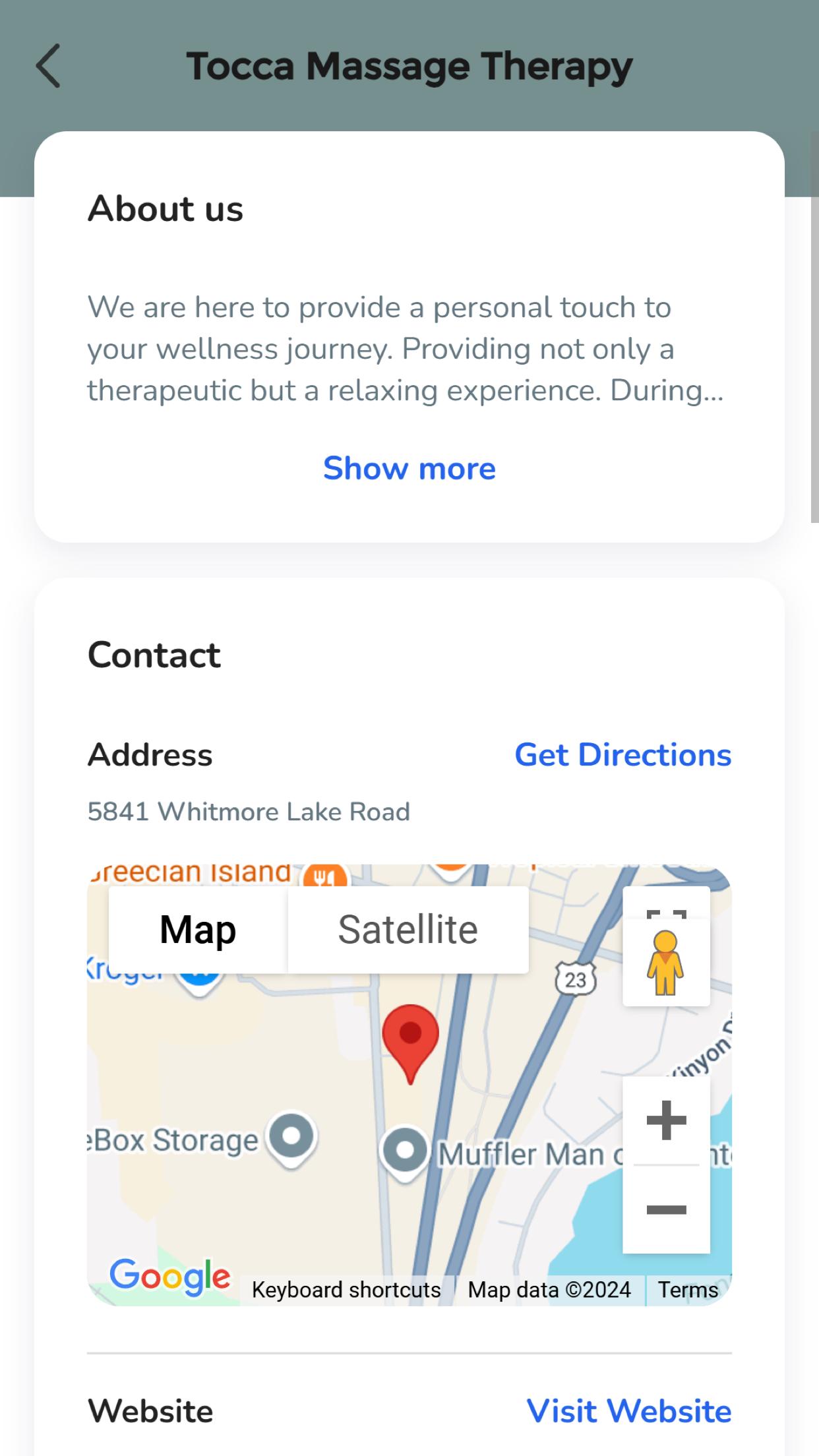Open Google logo on the map
This screenshot has height=1456, width=819.
point(170,1277)
